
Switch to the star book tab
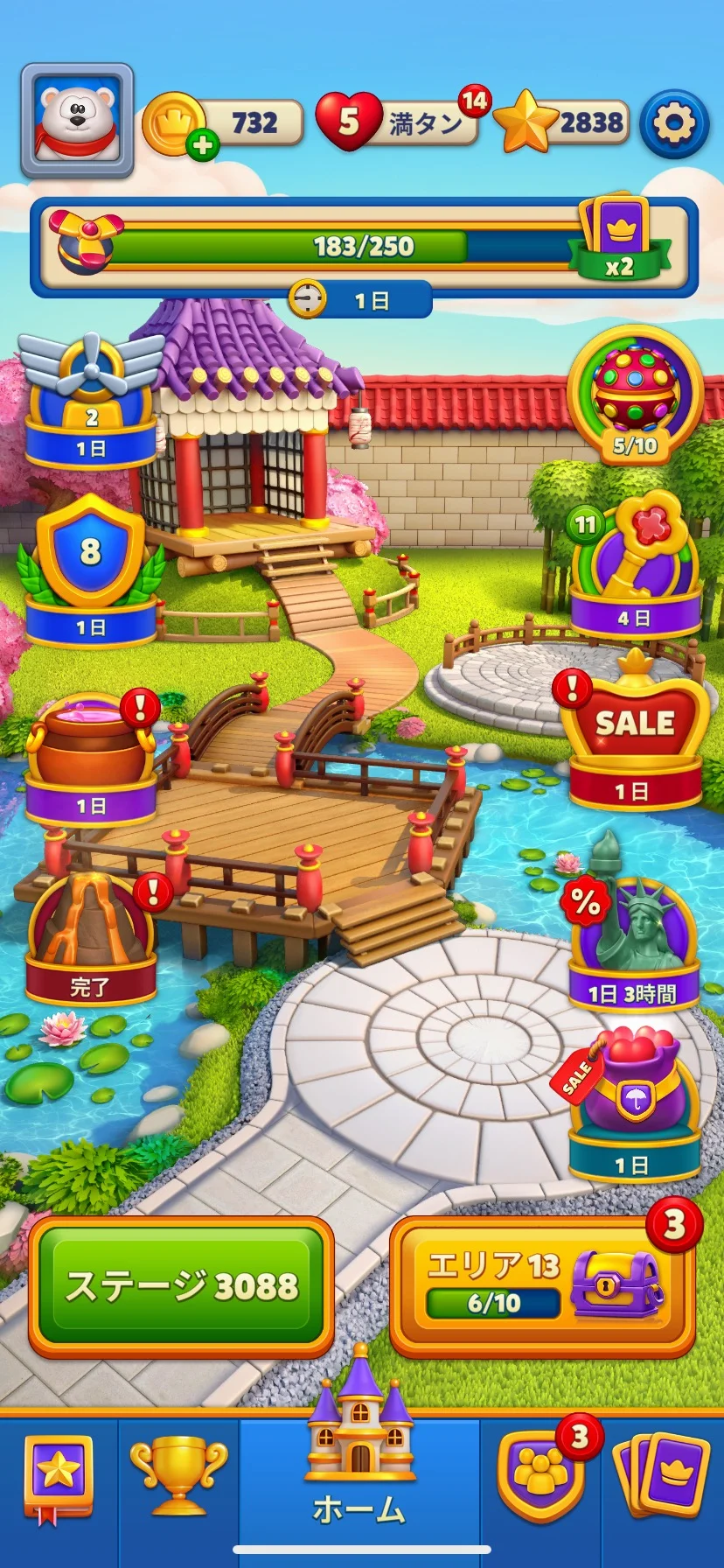point(58,1479)
